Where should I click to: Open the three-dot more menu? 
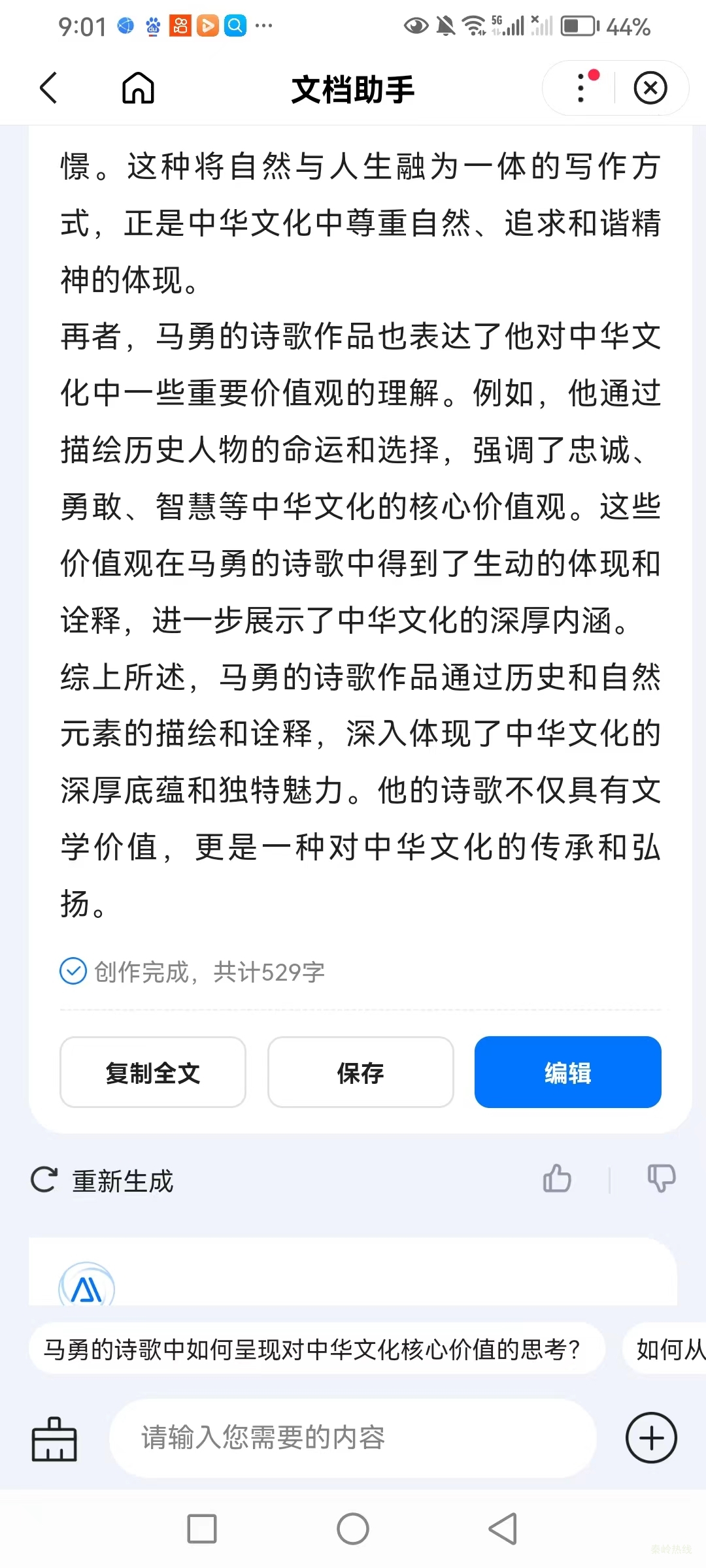[580, 88]
